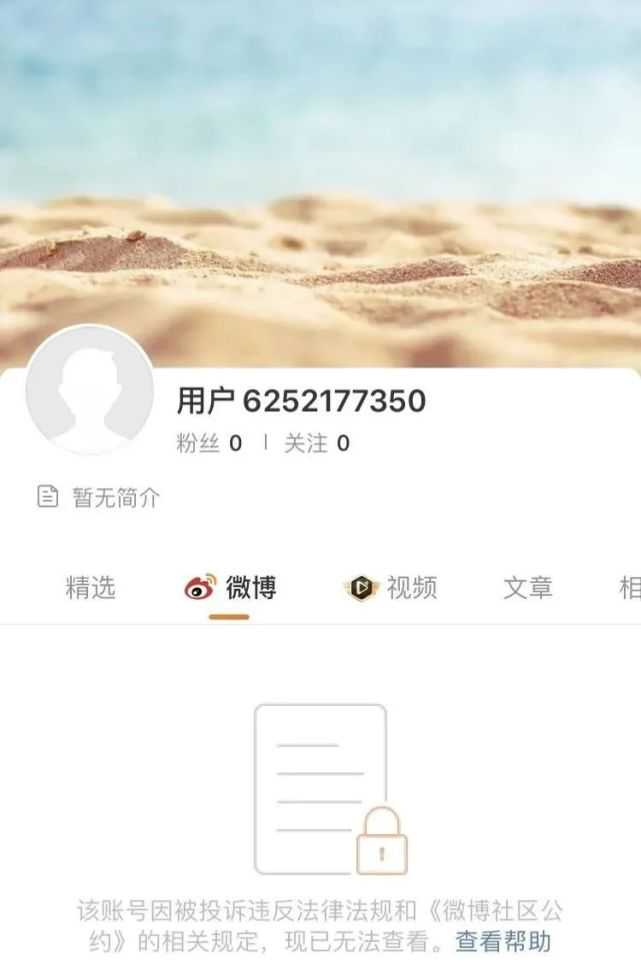Open the partially visible 相册 tab
The image size is (641, 970).
click(629, 588)
